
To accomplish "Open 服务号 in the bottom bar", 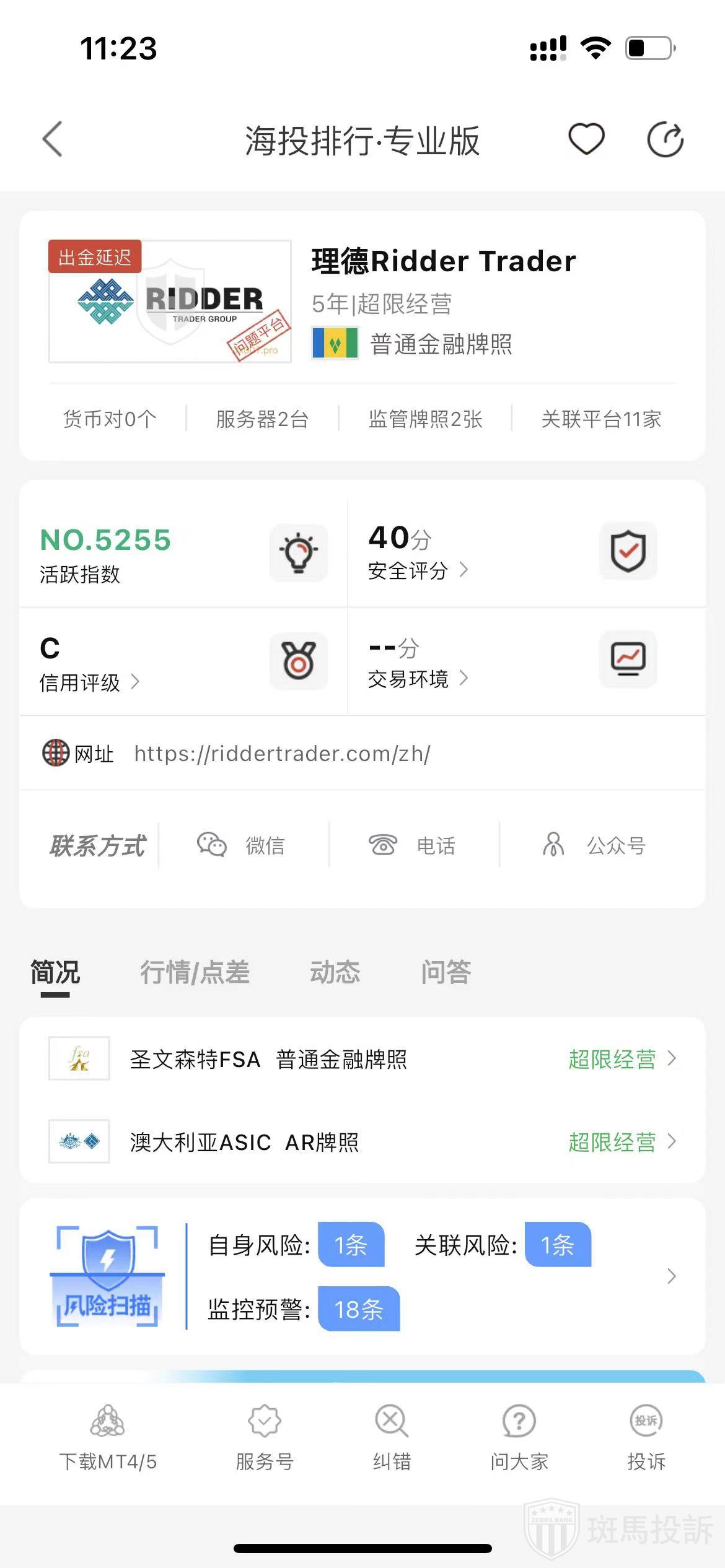I will tap(265, 1438).
